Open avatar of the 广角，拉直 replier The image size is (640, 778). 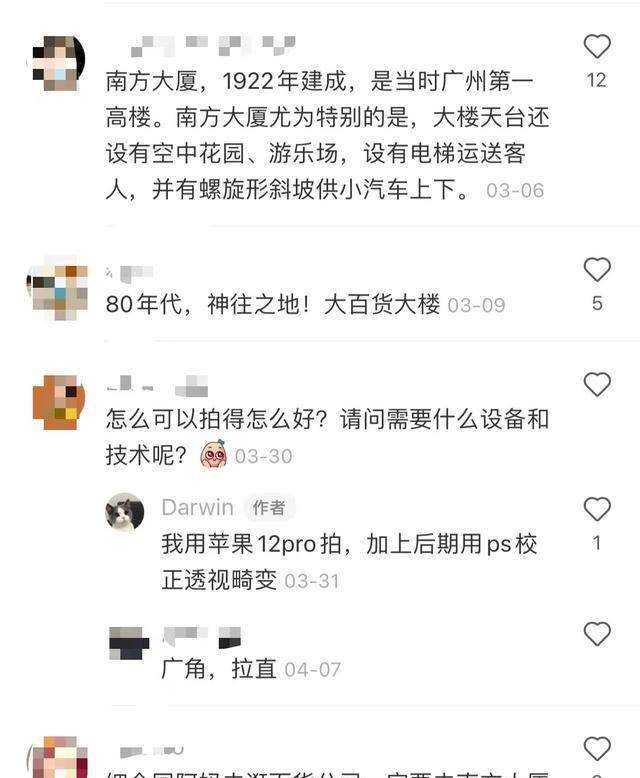tap(129, 643)
